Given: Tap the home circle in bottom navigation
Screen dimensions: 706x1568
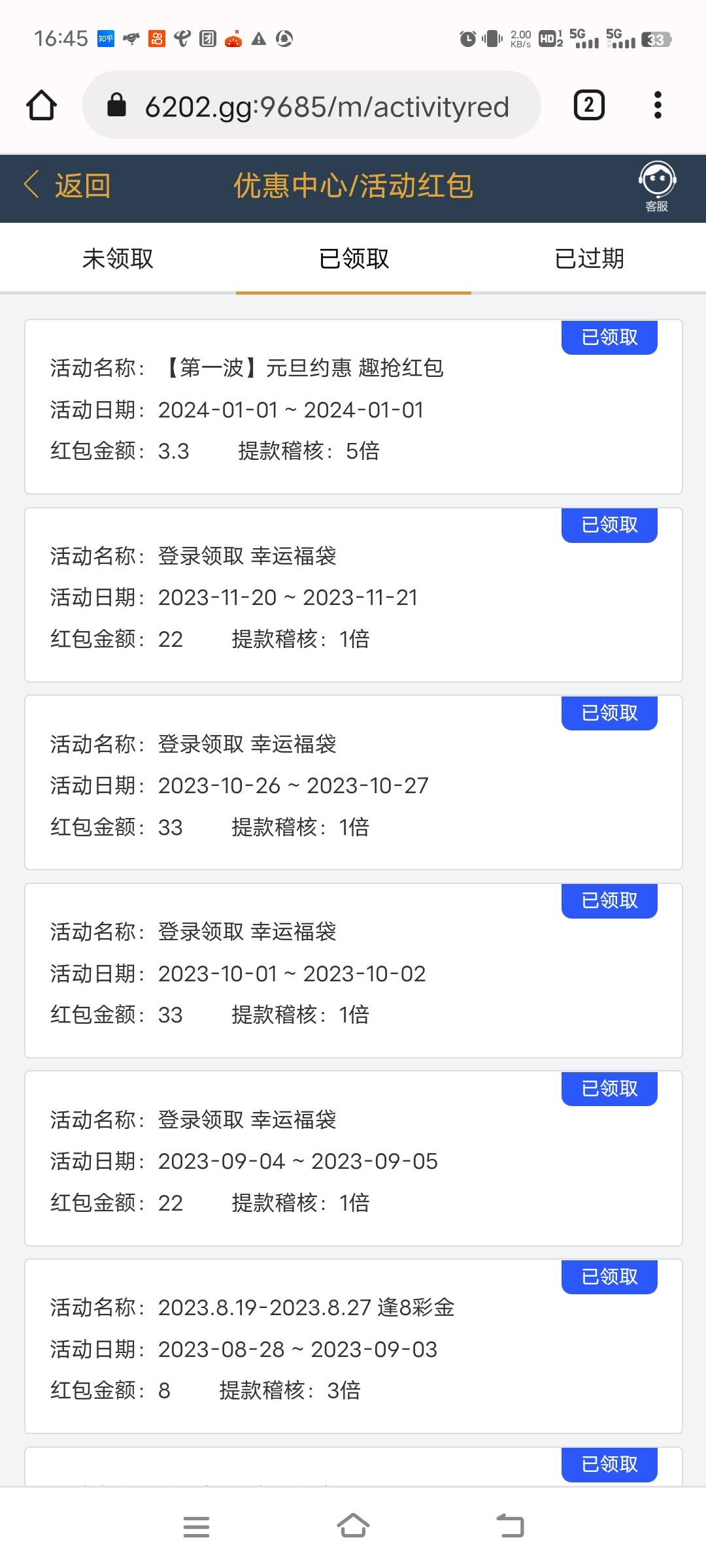Looking at the screenshot, I should [x=353, y=1527].
